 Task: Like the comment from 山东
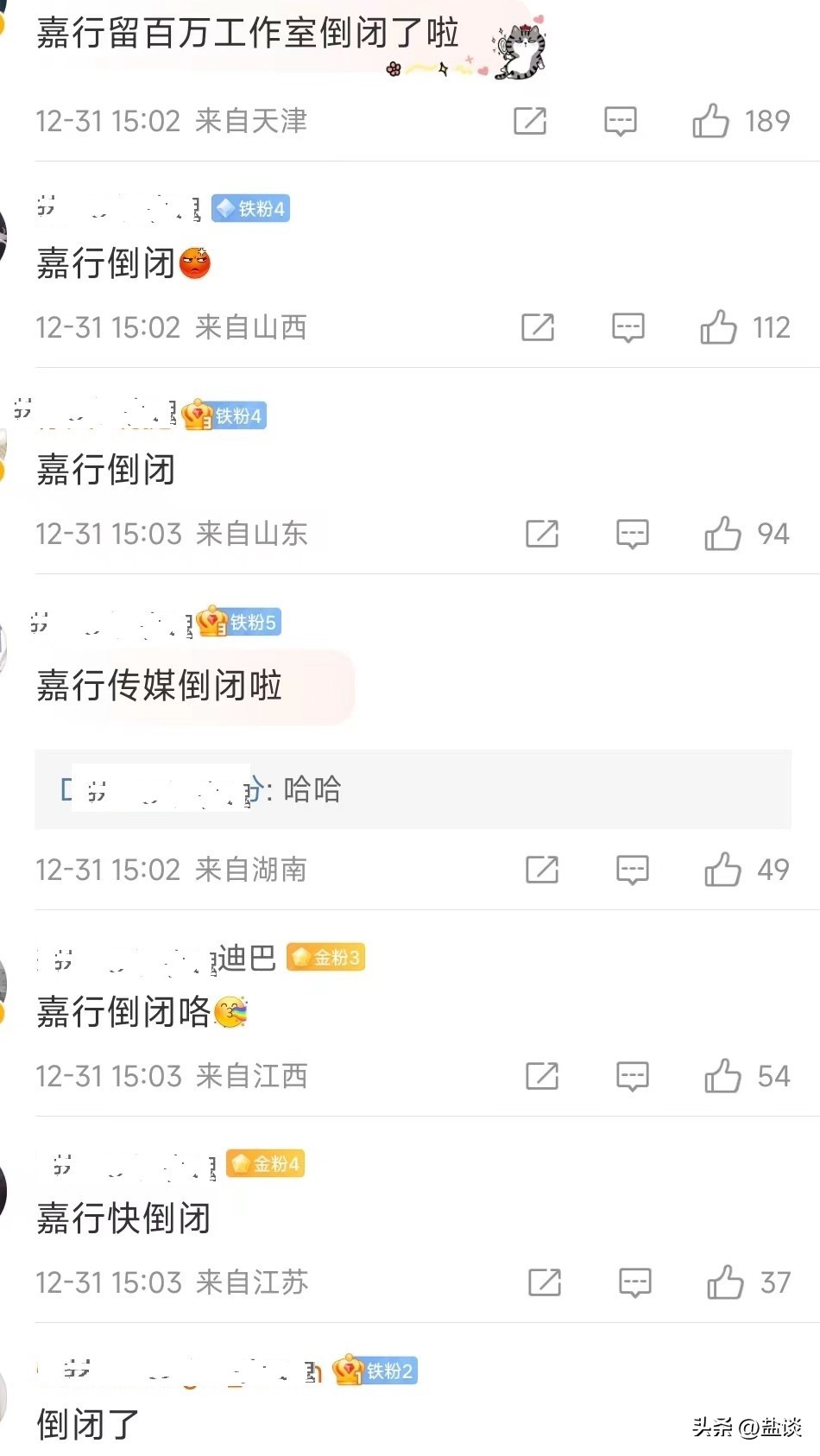coord(722,534)
